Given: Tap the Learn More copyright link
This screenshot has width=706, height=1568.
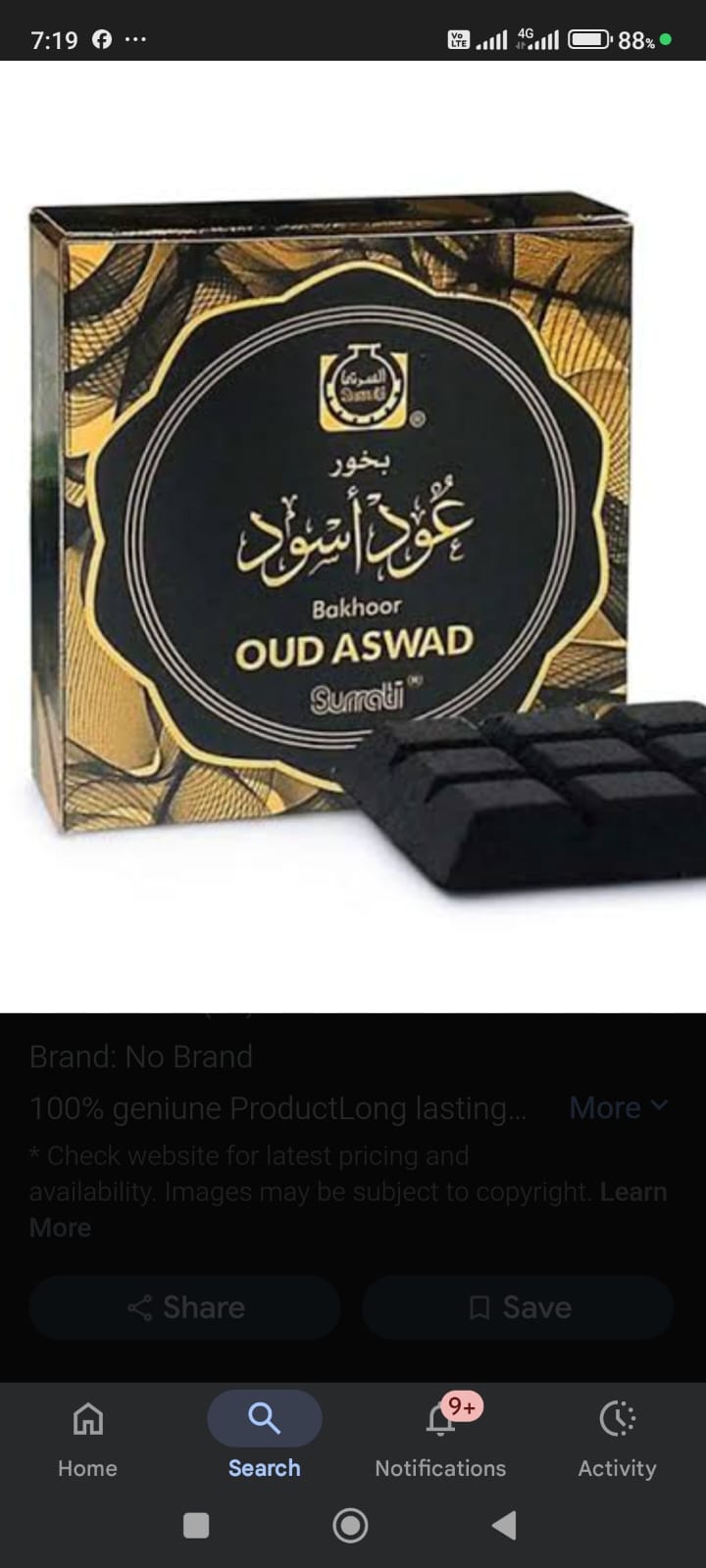Looking at the screenshot, I should pyautogui.click(x=634, y=1192).
